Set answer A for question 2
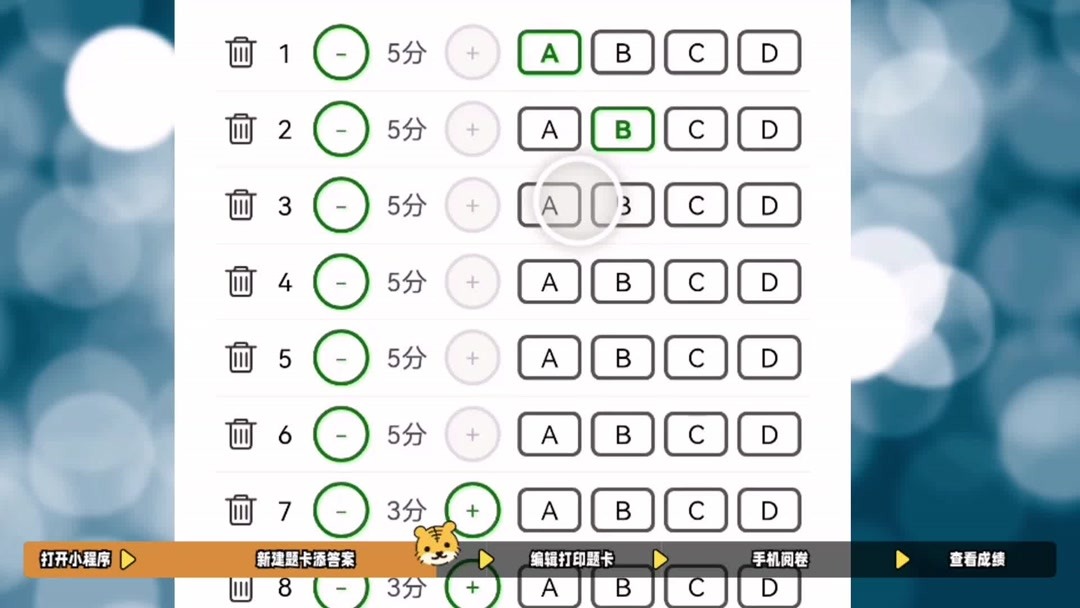Image resolution: width=1080 pixels, height=608 pixels. tap(549, 129)
